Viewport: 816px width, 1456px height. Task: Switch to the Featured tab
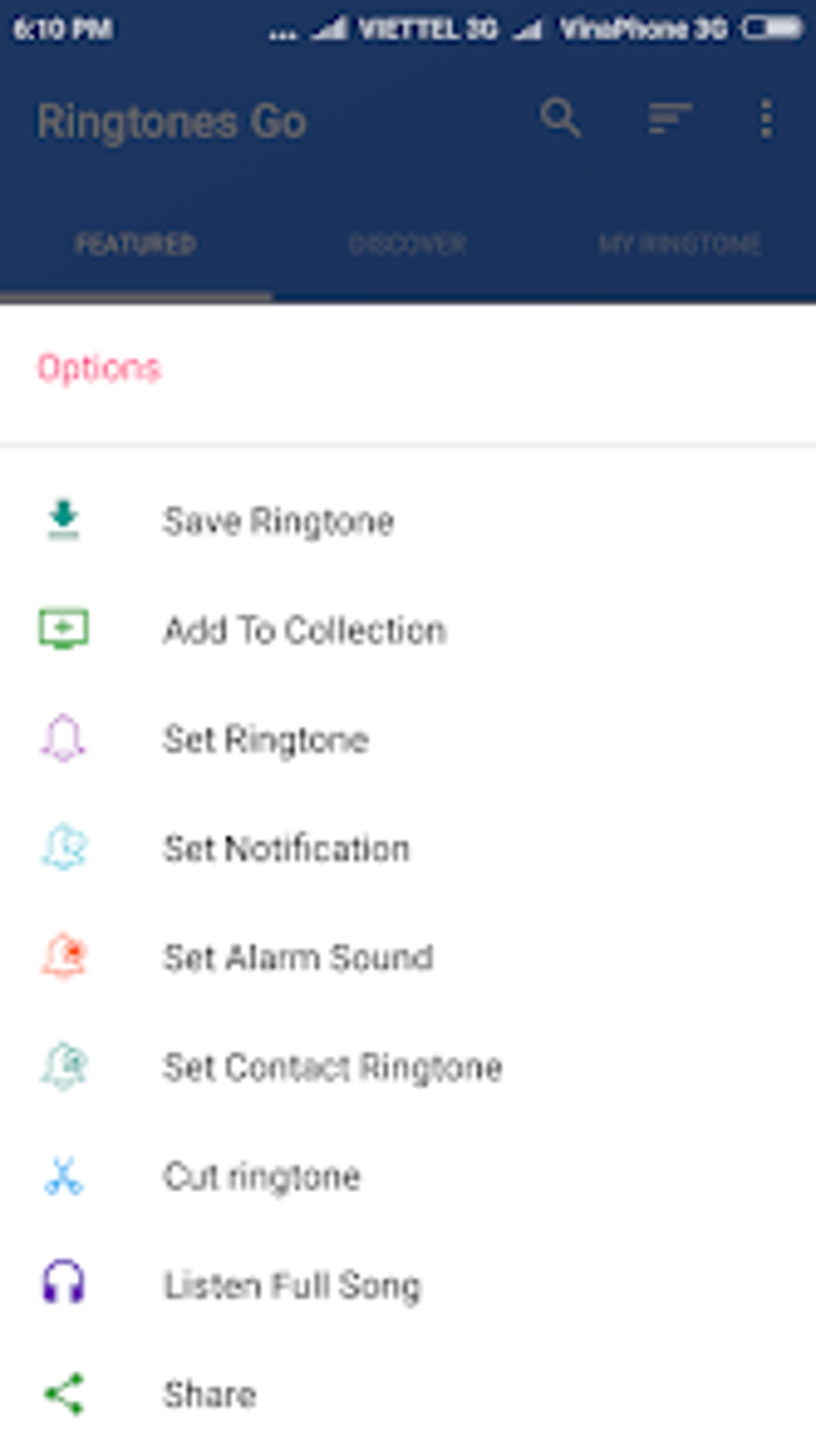click(x=135, y=244)
